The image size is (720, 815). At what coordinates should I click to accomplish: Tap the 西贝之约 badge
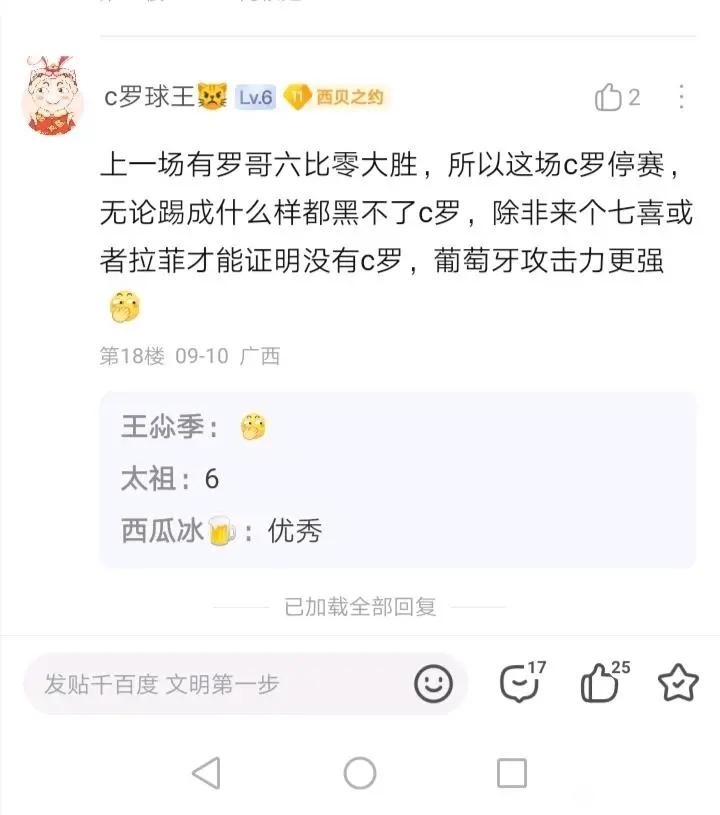pos(335,97)
